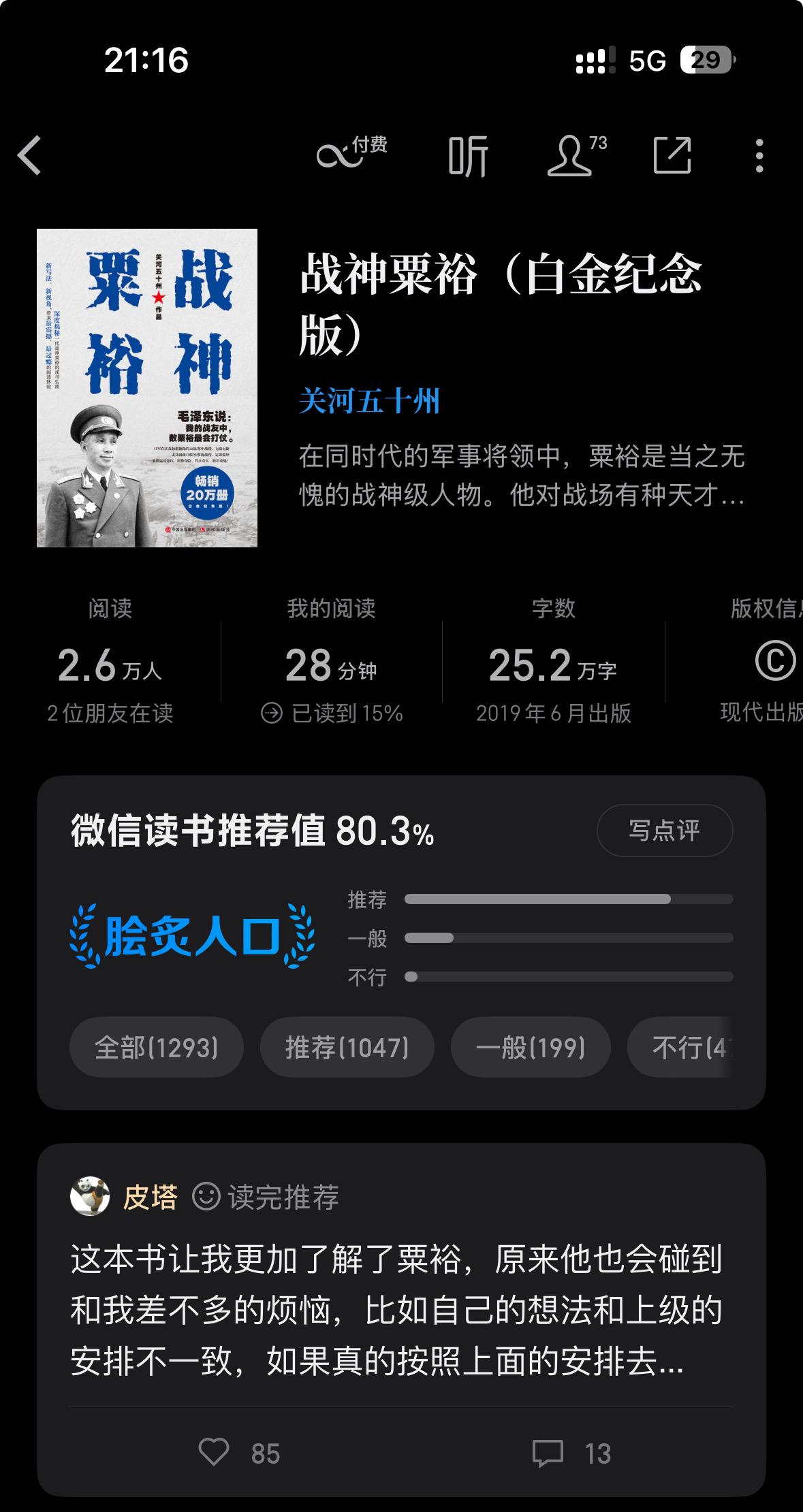Open the 13 comments on 皮塔's review

pyautogui.click(x=571, y=1453)
